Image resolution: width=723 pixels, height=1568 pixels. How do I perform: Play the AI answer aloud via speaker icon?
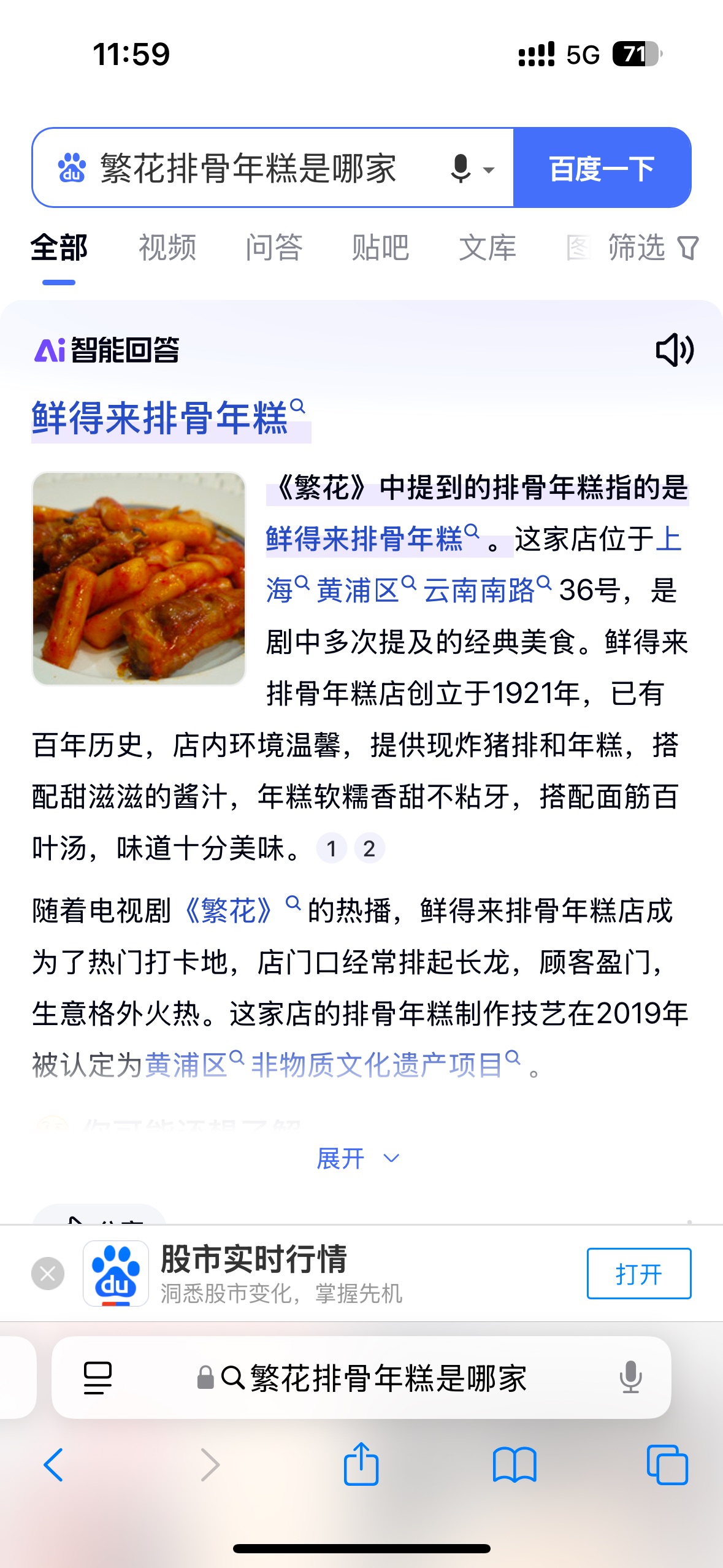pos(675,350)
